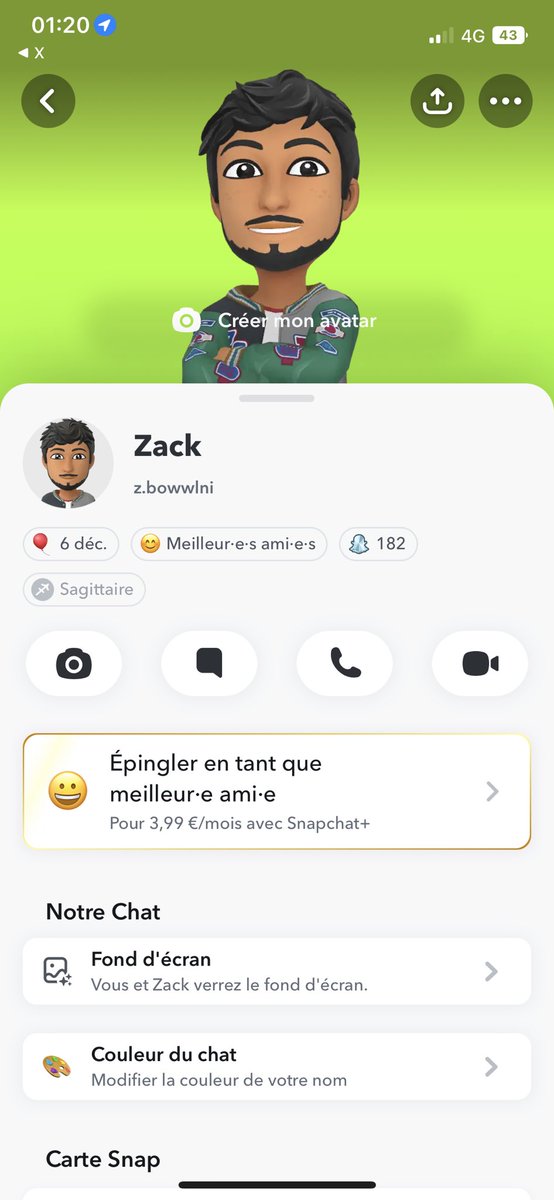The image size is (554, 1200).
Task: Change "Couleur du chat"
Action: click(277, 1066)
